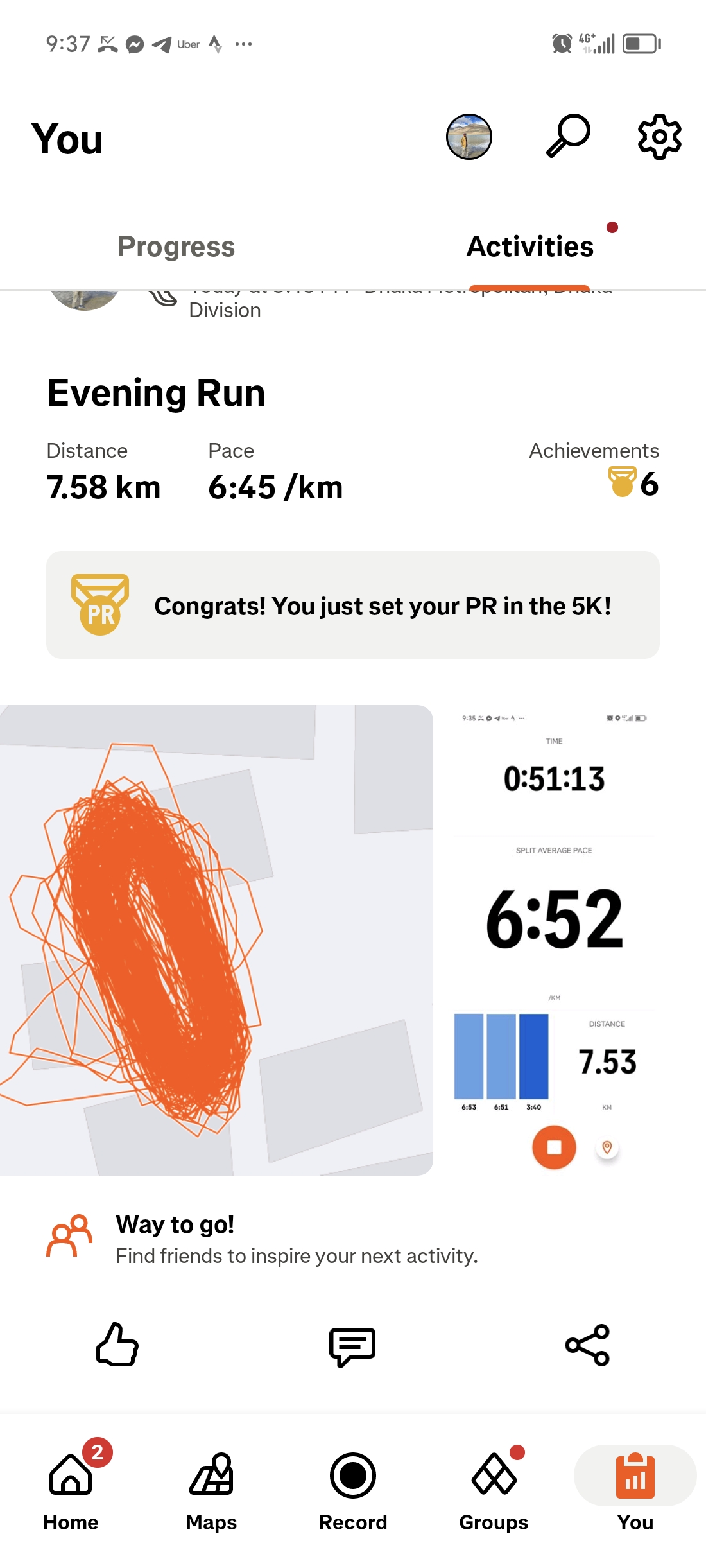Give kudos with the thumbs-up icon
This screenshot has width=706, height=1568.
(x=117, y=1345)
